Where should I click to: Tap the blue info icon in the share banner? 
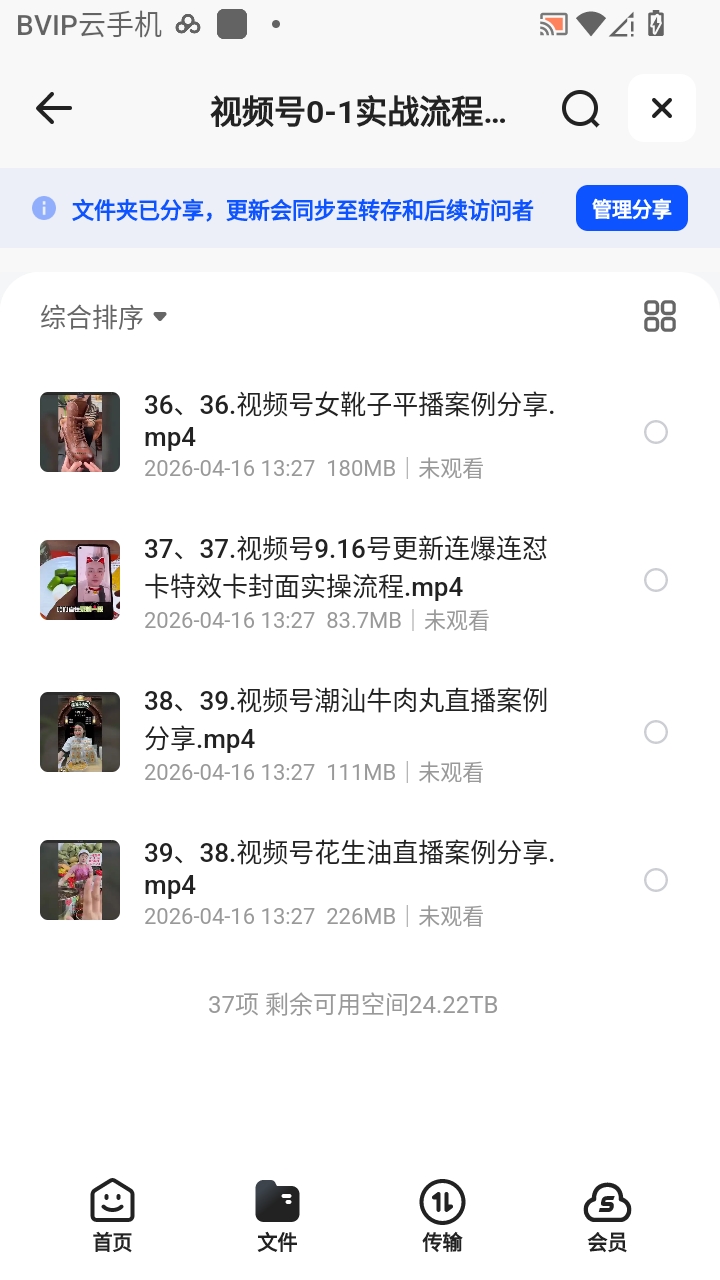coord(43,207)
